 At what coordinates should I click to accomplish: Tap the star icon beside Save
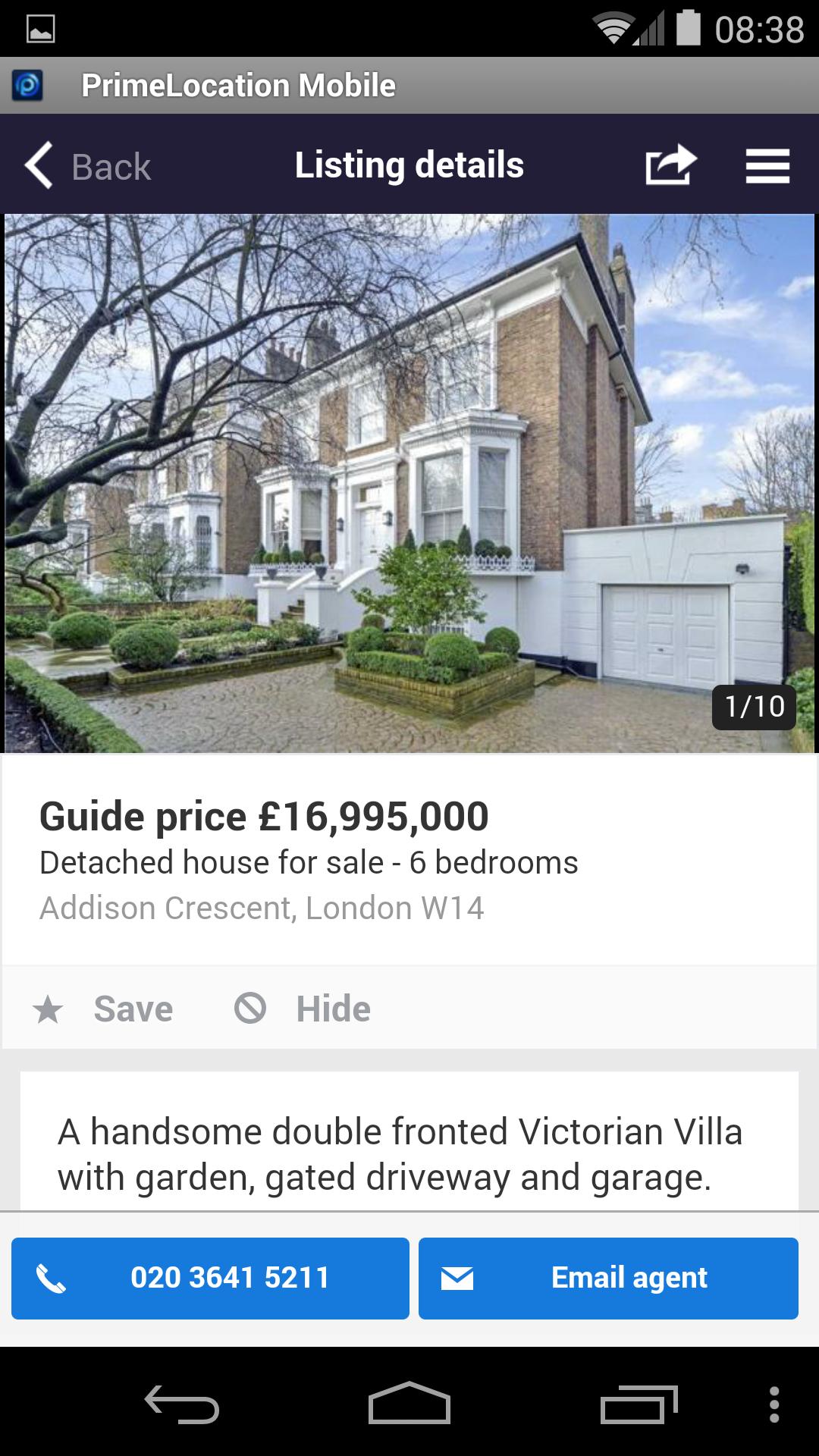(48, 1009)
